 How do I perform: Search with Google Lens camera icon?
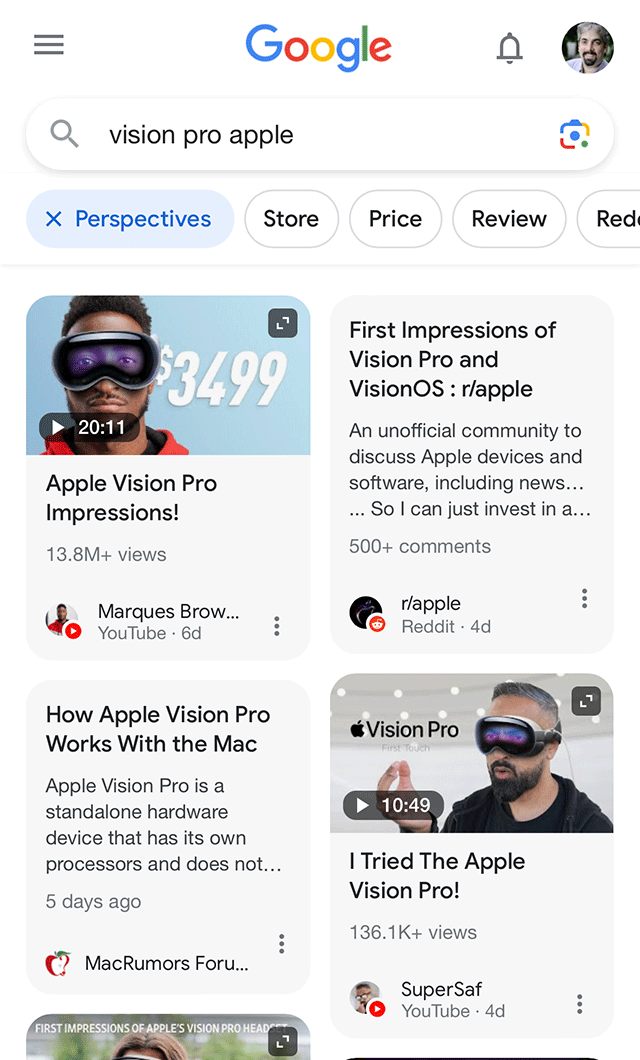574,134
